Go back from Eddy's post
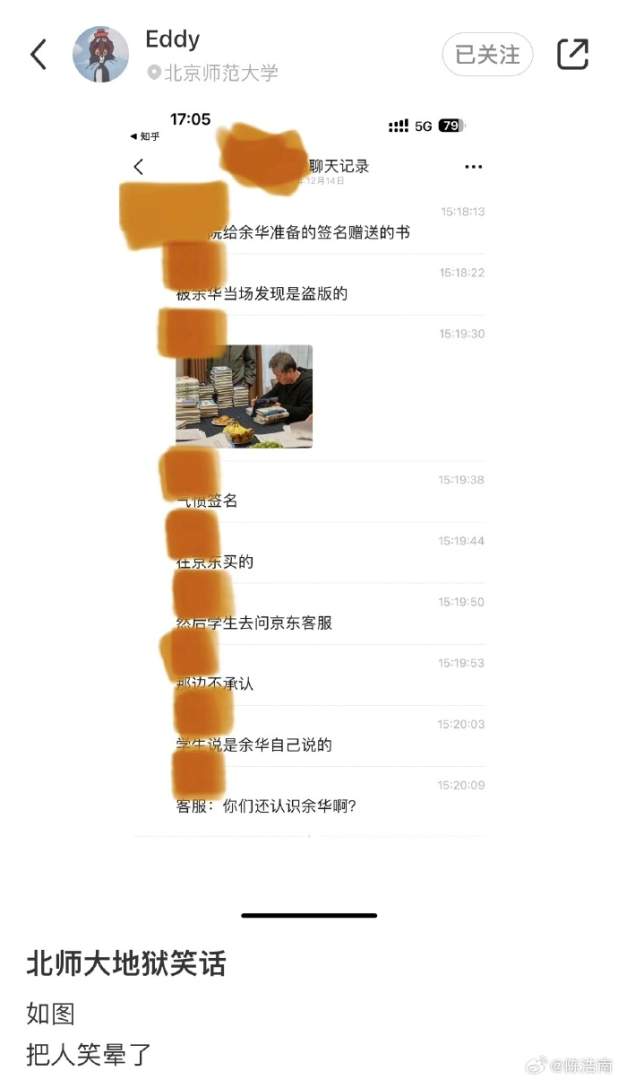Image resolution: width=618 pixels, height=1080 pixels. tap(39, 54)
